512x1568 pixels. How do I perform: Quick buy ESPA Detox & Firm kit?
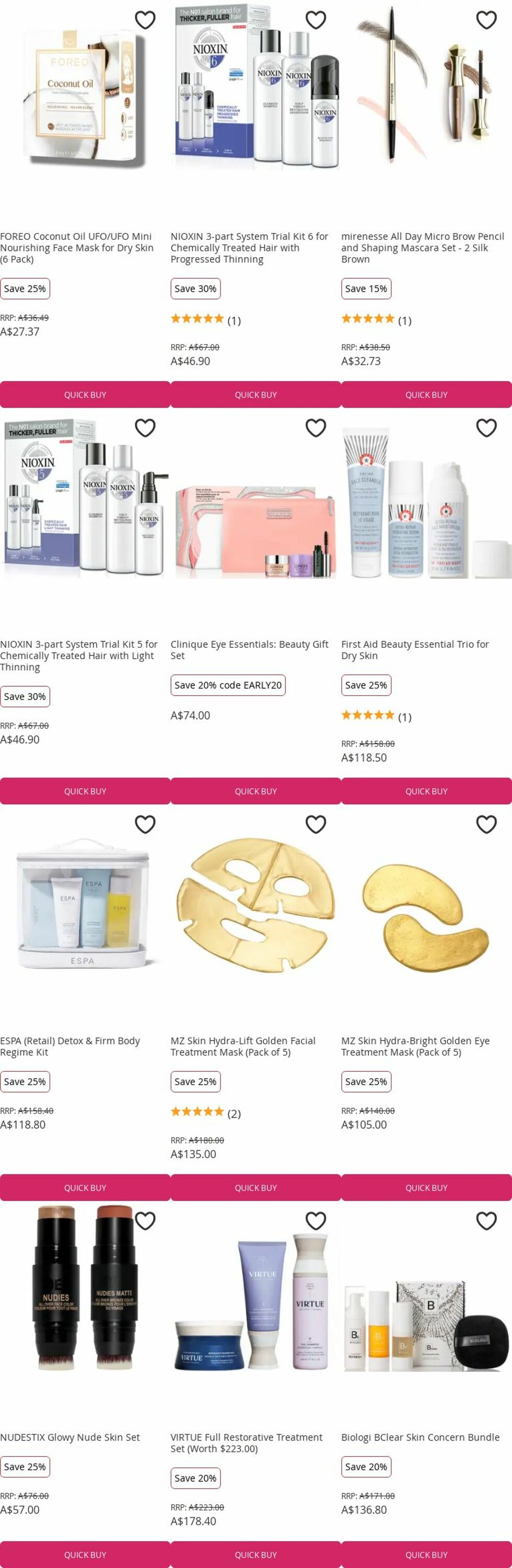(x=85, y=1187)
